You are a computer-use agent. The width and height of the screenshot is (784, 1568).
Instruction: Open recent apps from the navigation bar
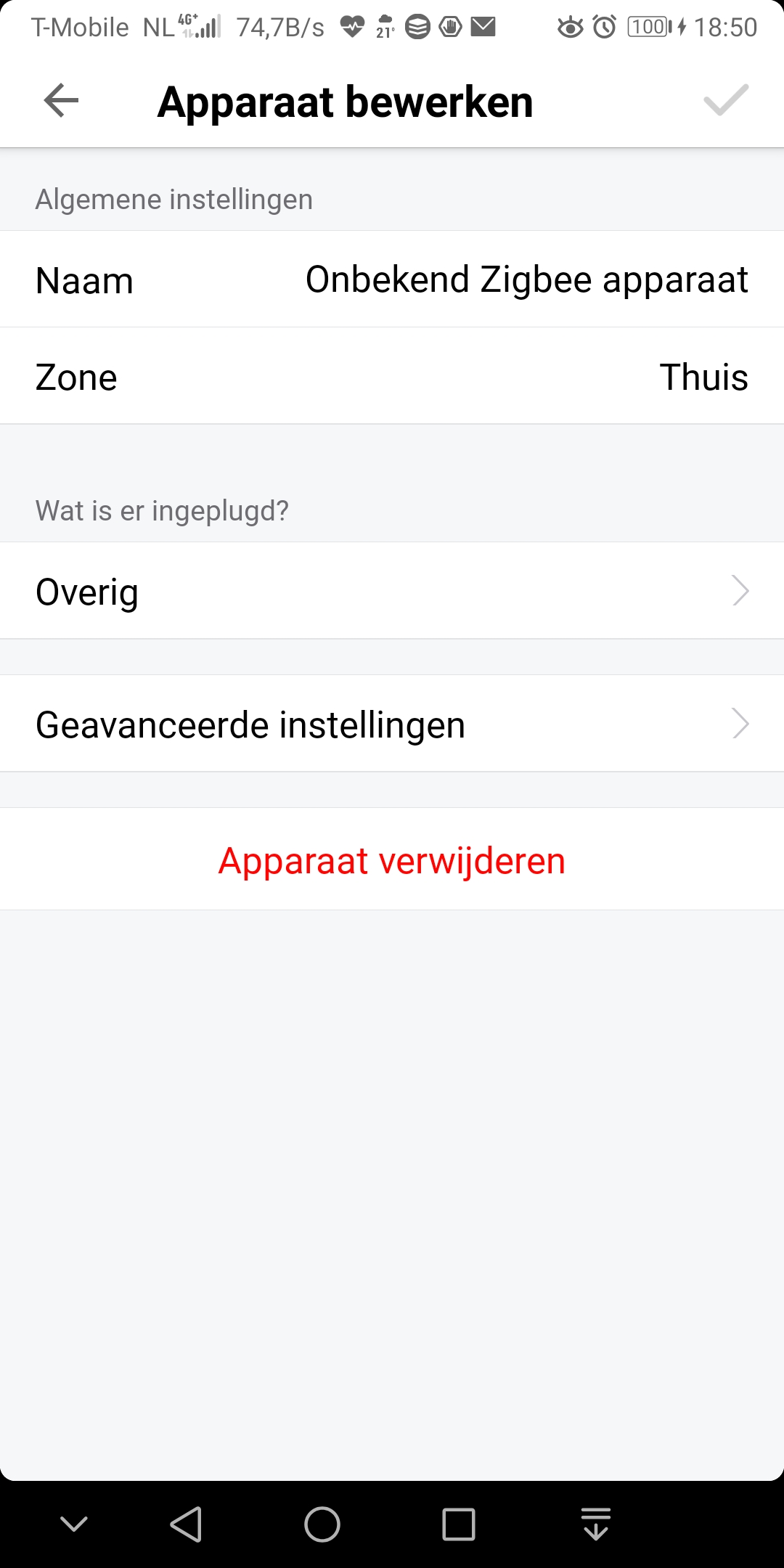(459, 1524)
